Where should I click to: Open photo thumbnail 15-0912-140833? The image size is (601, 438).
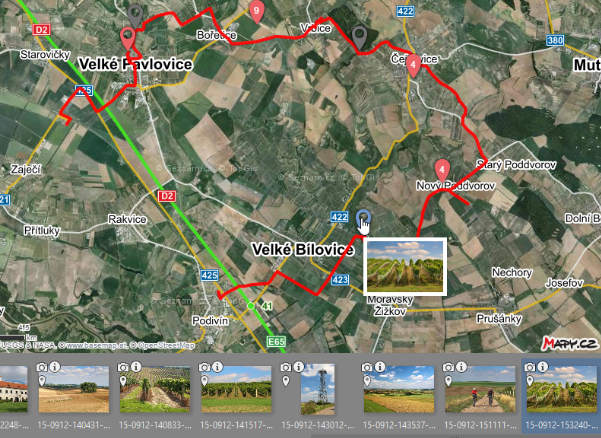[153, 390]
